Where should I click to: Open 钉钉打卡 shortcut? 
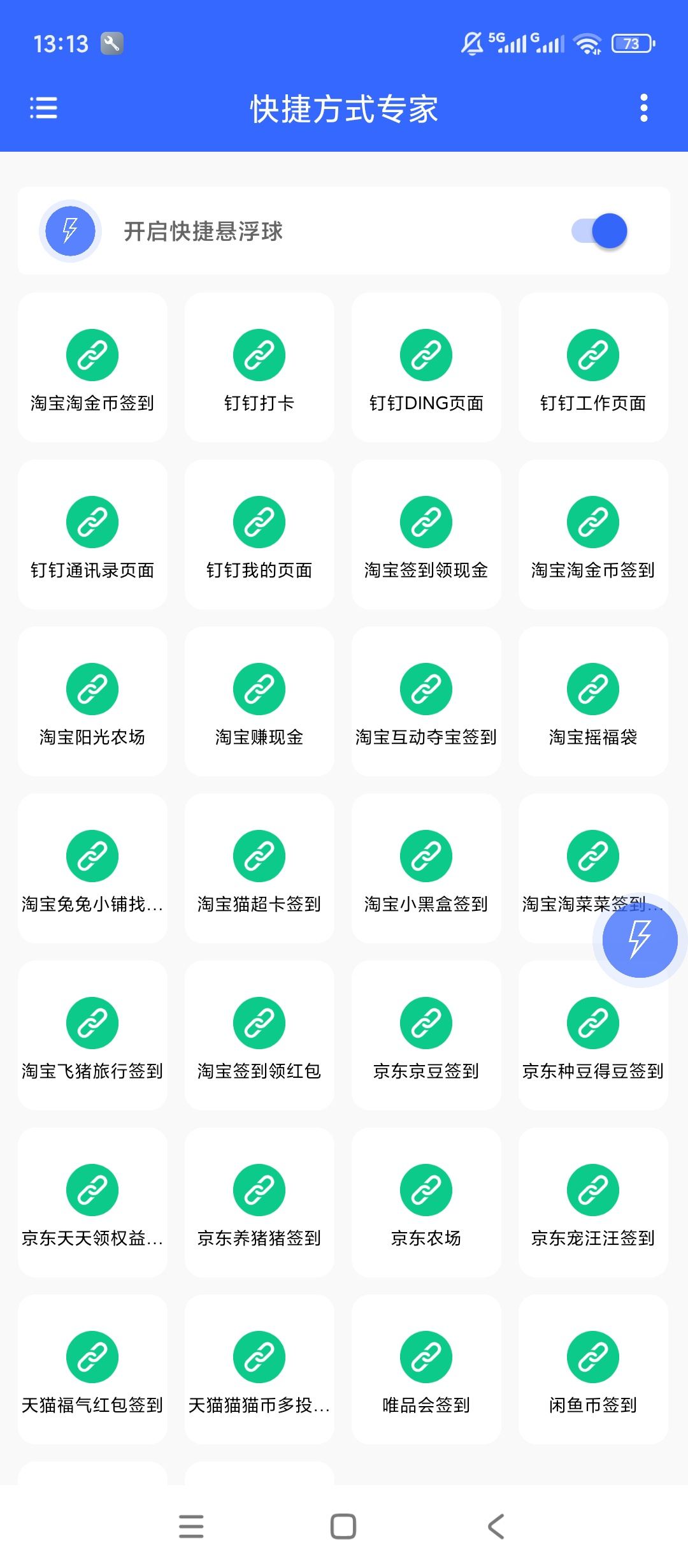pos(259,368)
